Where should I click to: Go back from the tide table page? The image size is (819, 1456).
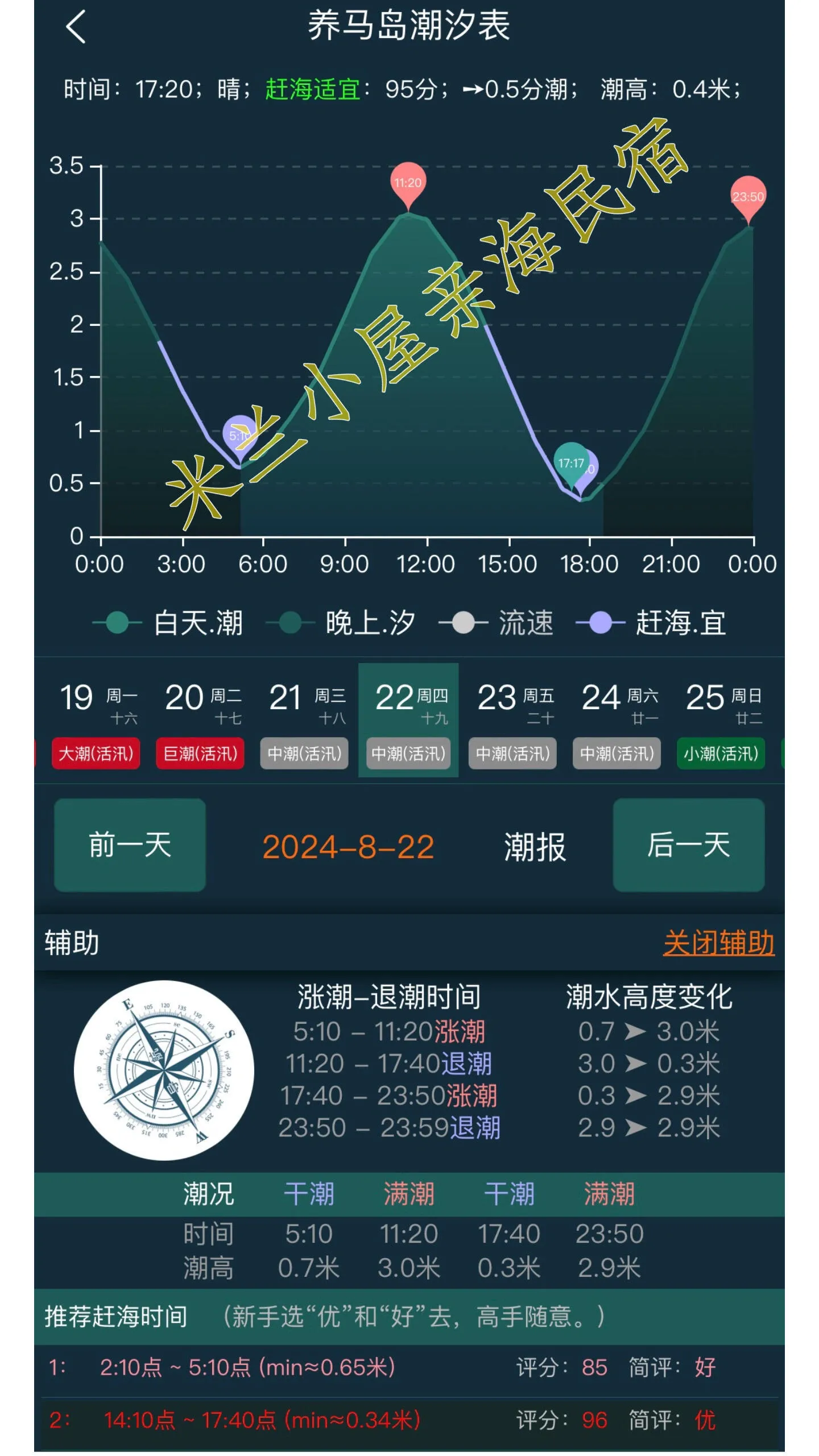(75, 27)
